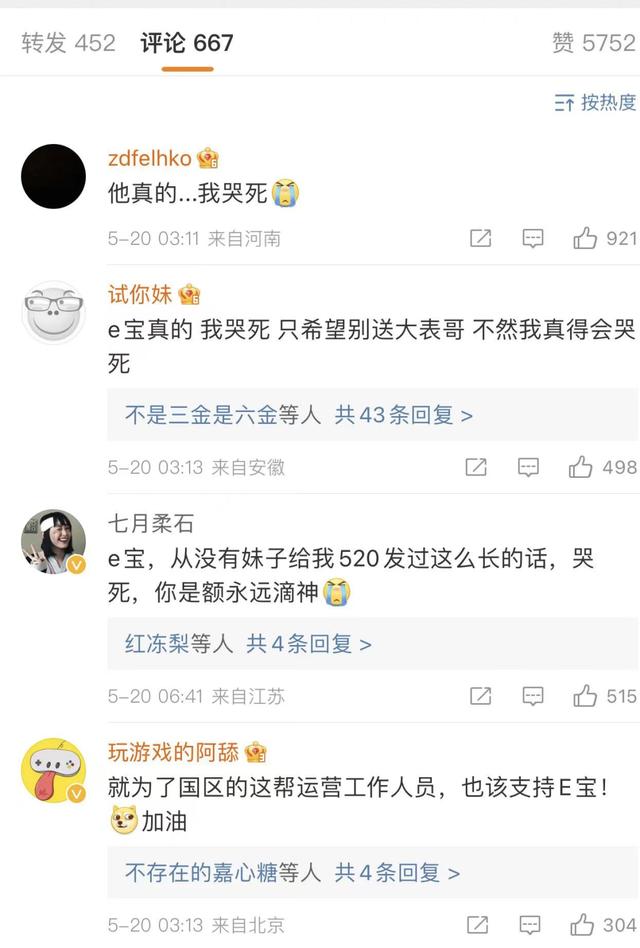Open the 赞 5752 likes tab
This screenshot has height=948, width=640.
(593, 43)
